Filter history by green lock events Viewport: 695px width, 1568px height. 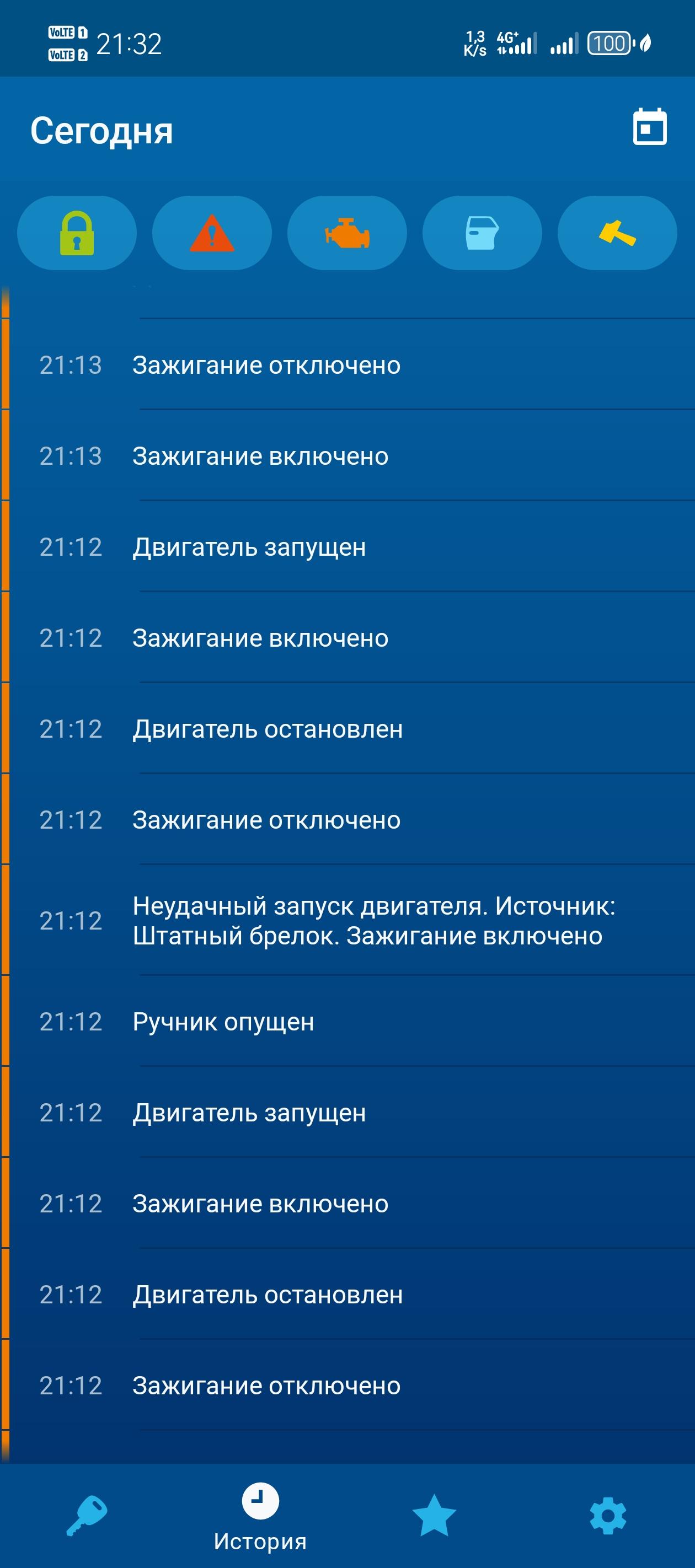[77, 233]
